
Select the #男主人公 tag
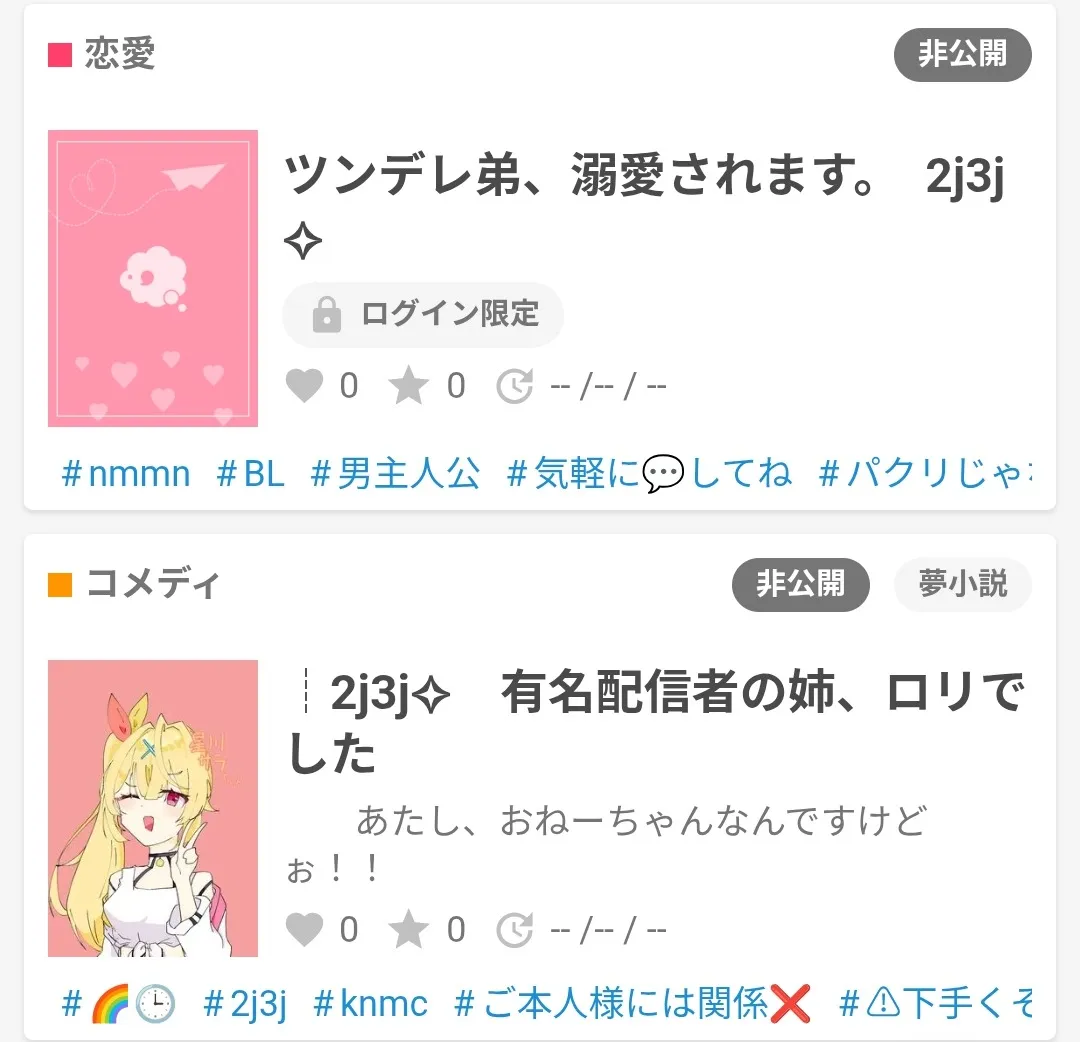[x=395, y=473]
